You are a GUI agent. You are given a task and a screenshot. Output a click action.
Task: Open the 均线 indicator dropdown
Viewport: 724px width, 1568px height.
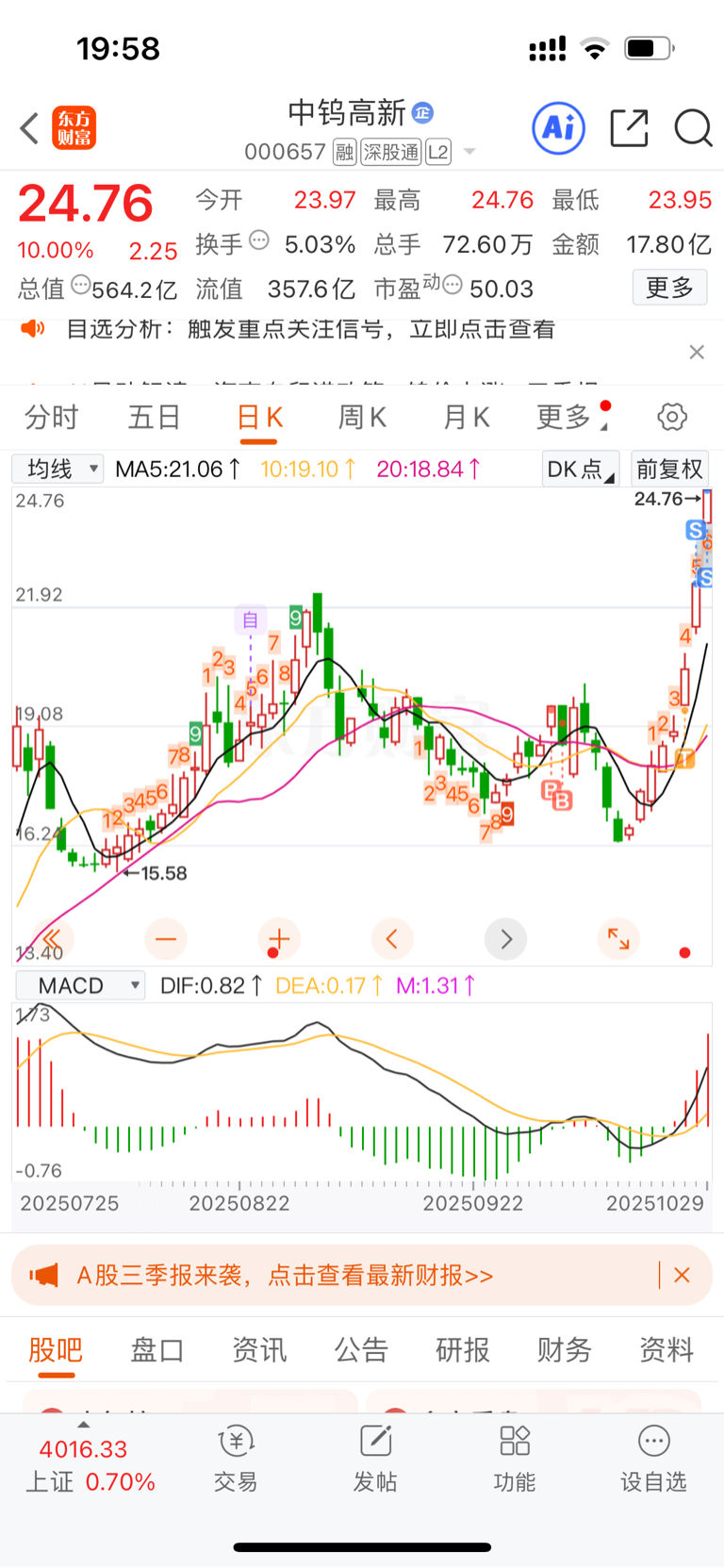(x=58, y=469)
